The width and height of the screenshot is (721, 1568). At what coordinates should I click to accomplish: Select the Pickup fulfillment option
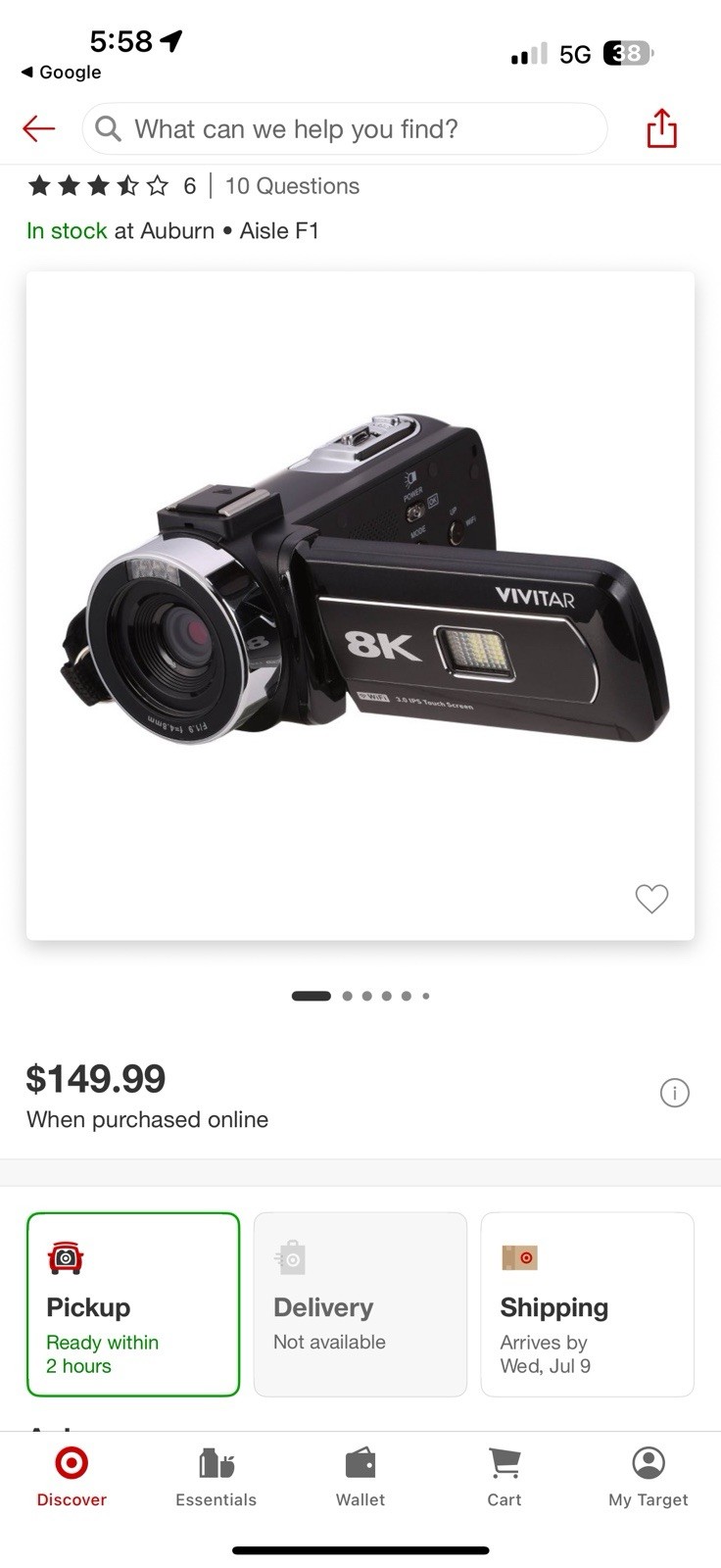133,1303
